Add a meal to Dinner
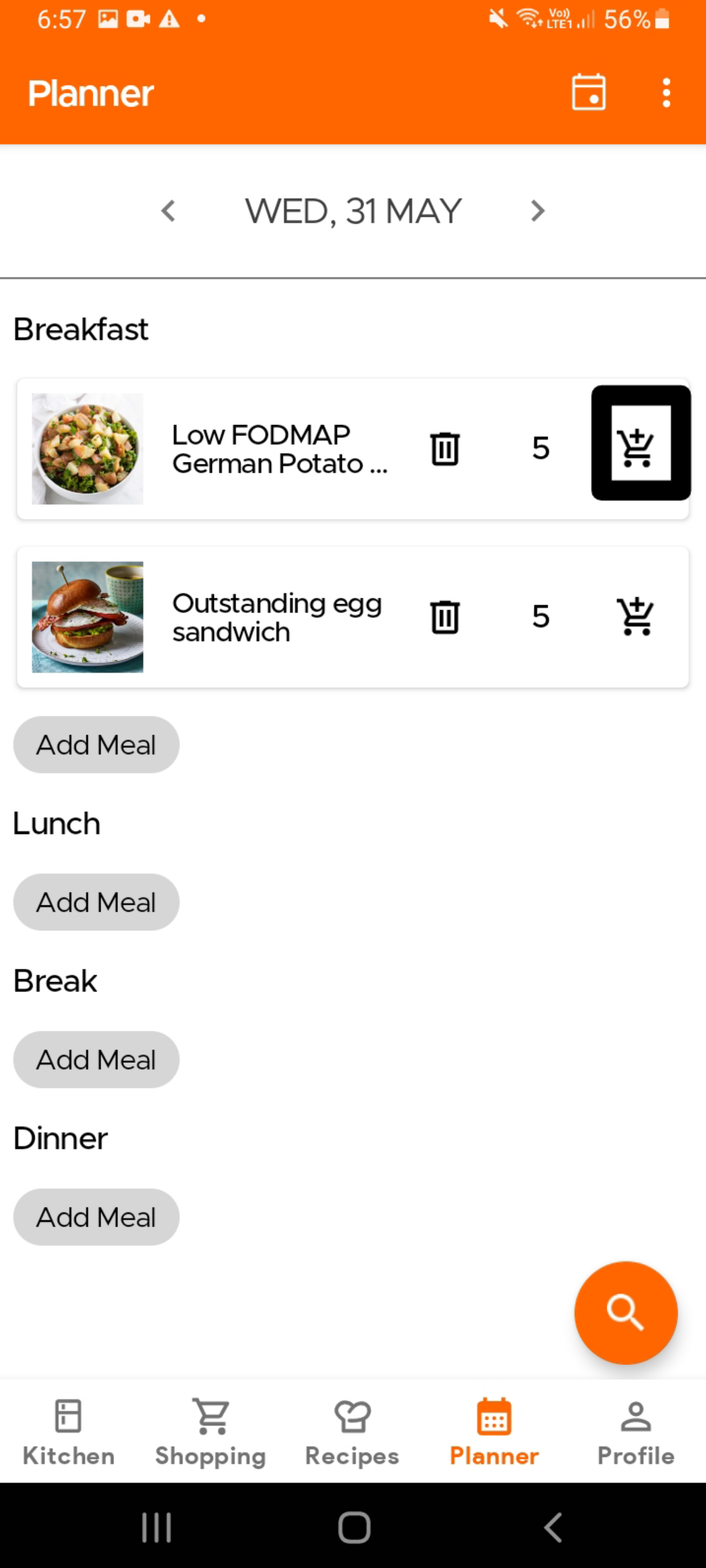 point(96,1217)
